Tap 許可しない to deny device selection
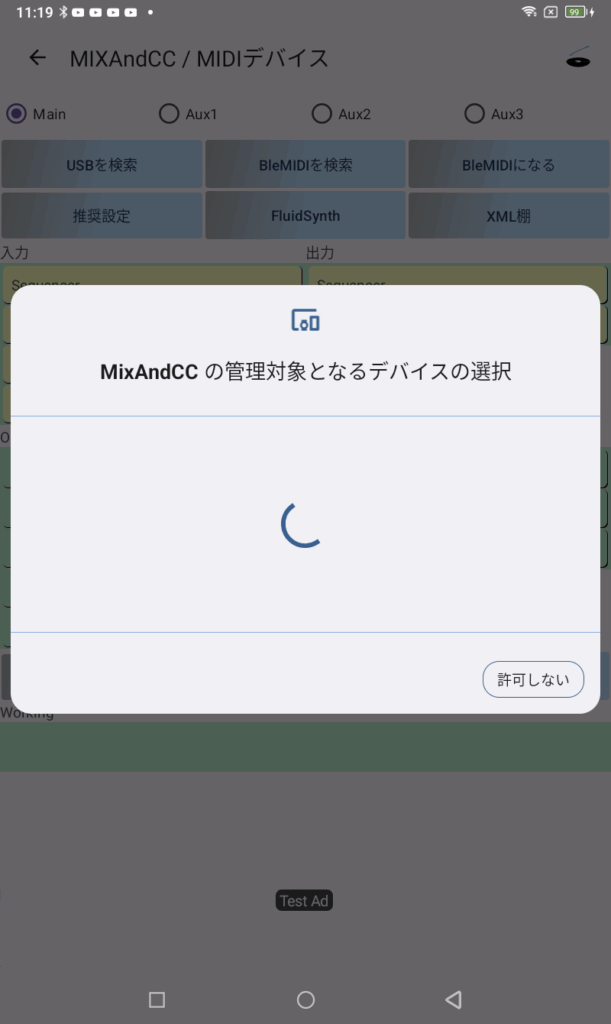 pyautogui.click(x=533, y=680)
